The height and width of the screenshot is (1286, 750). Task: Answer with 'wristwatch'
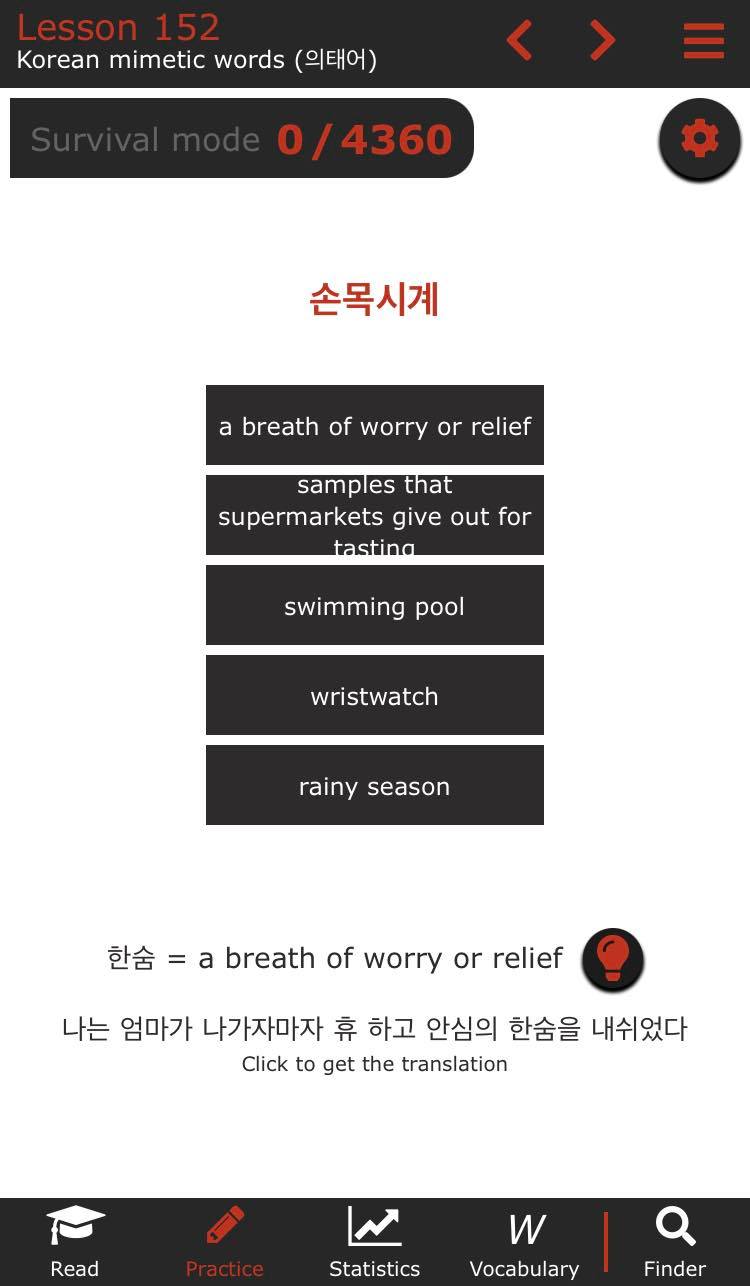click(x=375, y=695)
